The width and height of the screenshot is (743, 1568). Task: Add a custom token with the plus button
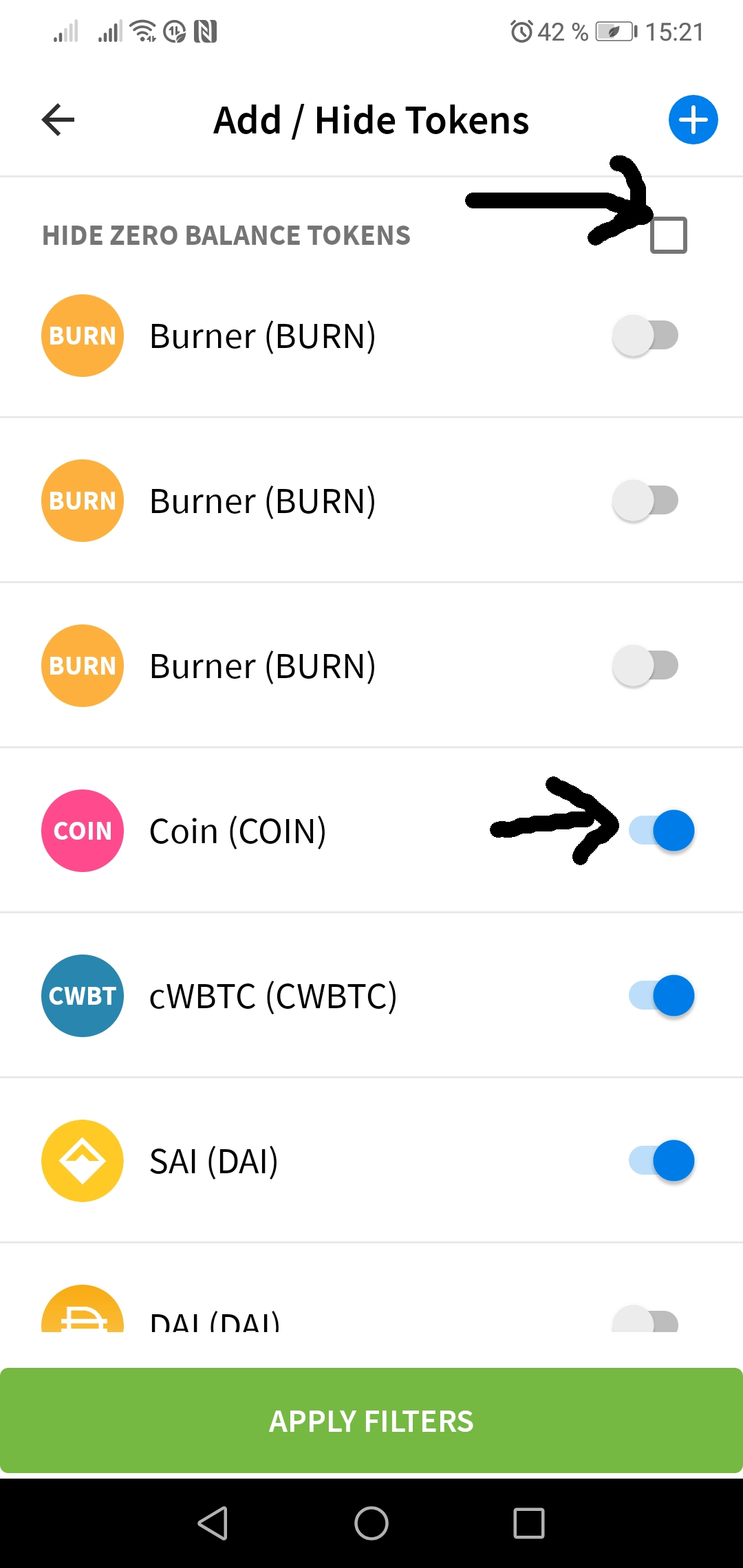(693, 120)
